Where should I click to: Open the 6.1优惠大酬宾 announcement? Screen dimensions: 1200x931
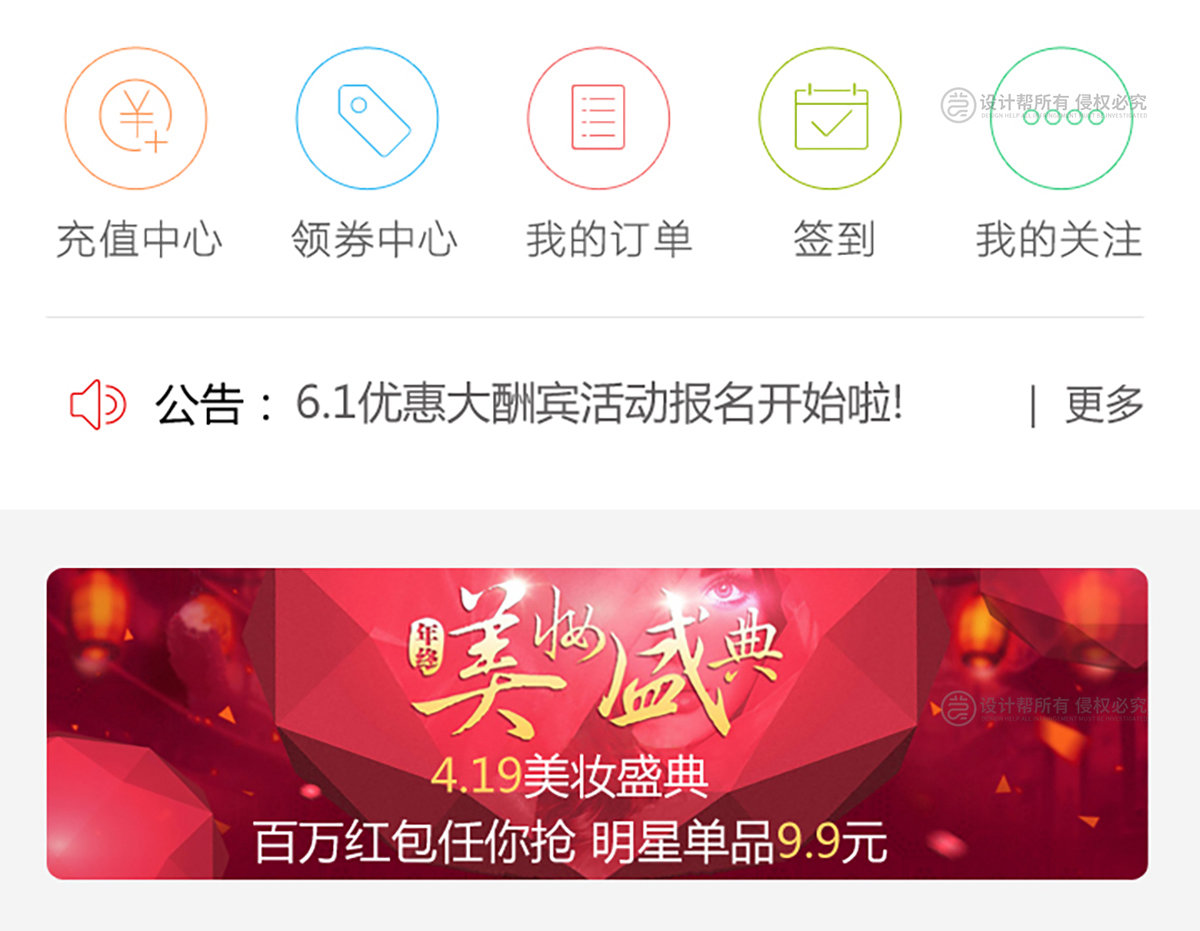[x=598, y=404]
